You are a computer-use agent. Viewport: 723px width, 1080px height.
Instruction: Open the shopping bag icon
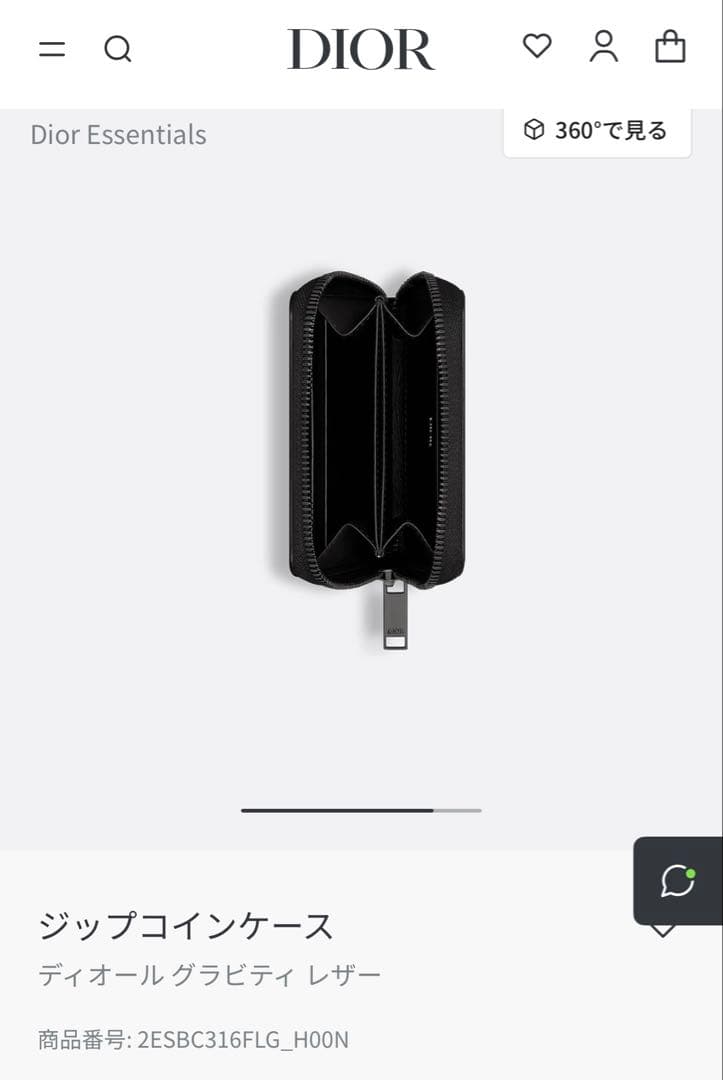tap(670, 47)
